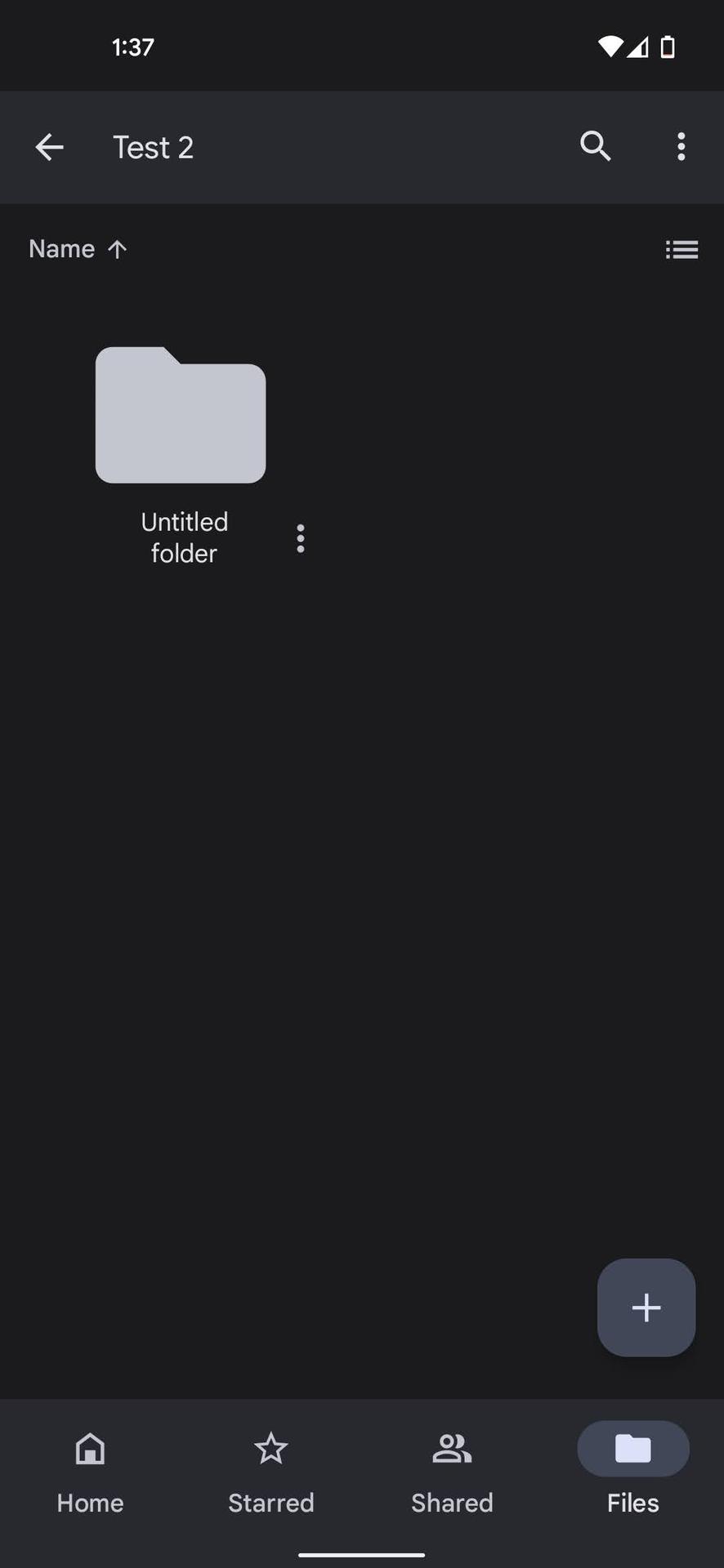The image size is (724, 1568).
Task: Open the top overflow menu
Action: coord(681,147)
